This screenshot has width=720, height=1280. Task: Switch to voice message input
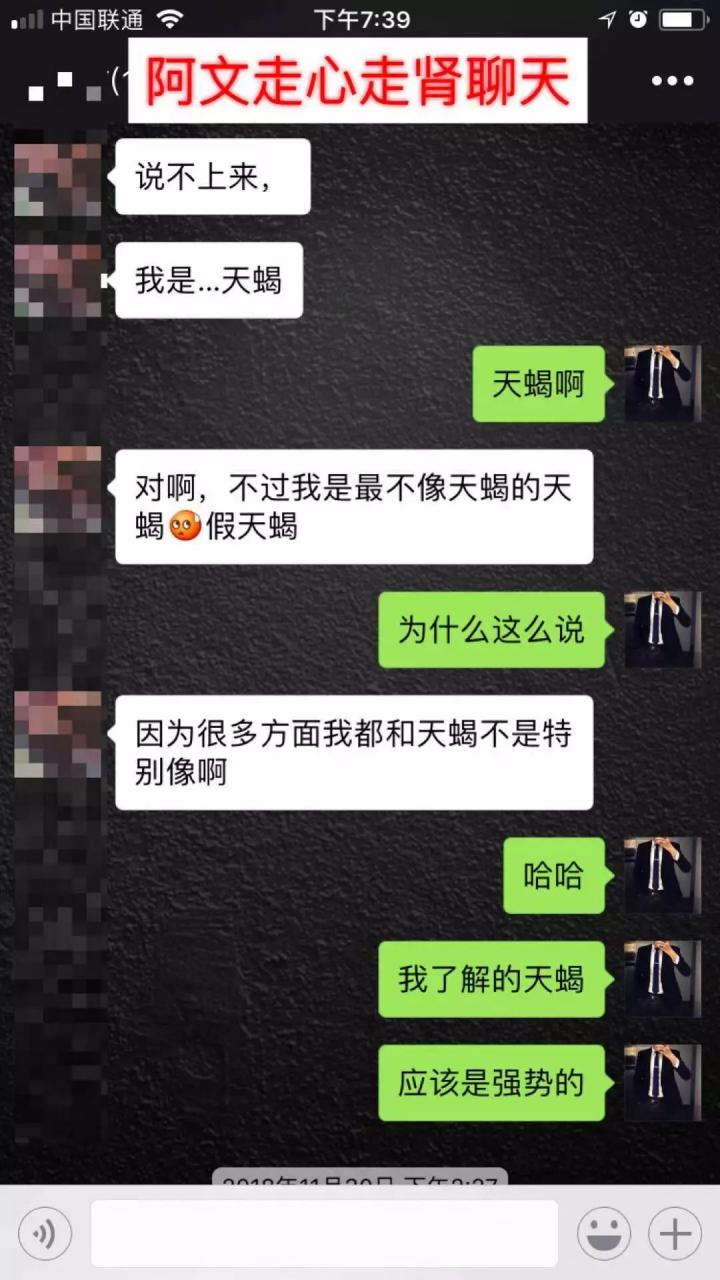(x=45, y=1234)
